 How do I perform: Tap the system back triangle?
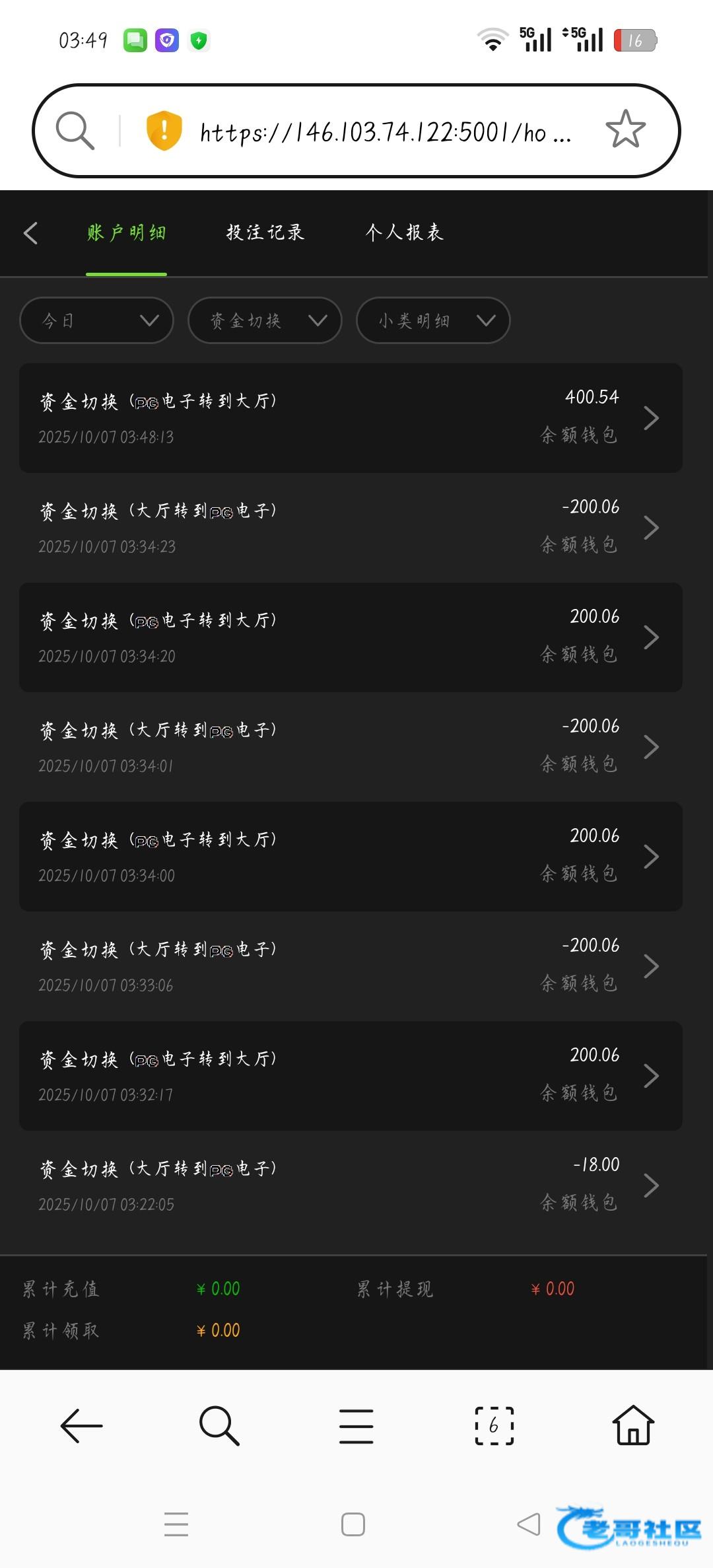coord(529,1524)
